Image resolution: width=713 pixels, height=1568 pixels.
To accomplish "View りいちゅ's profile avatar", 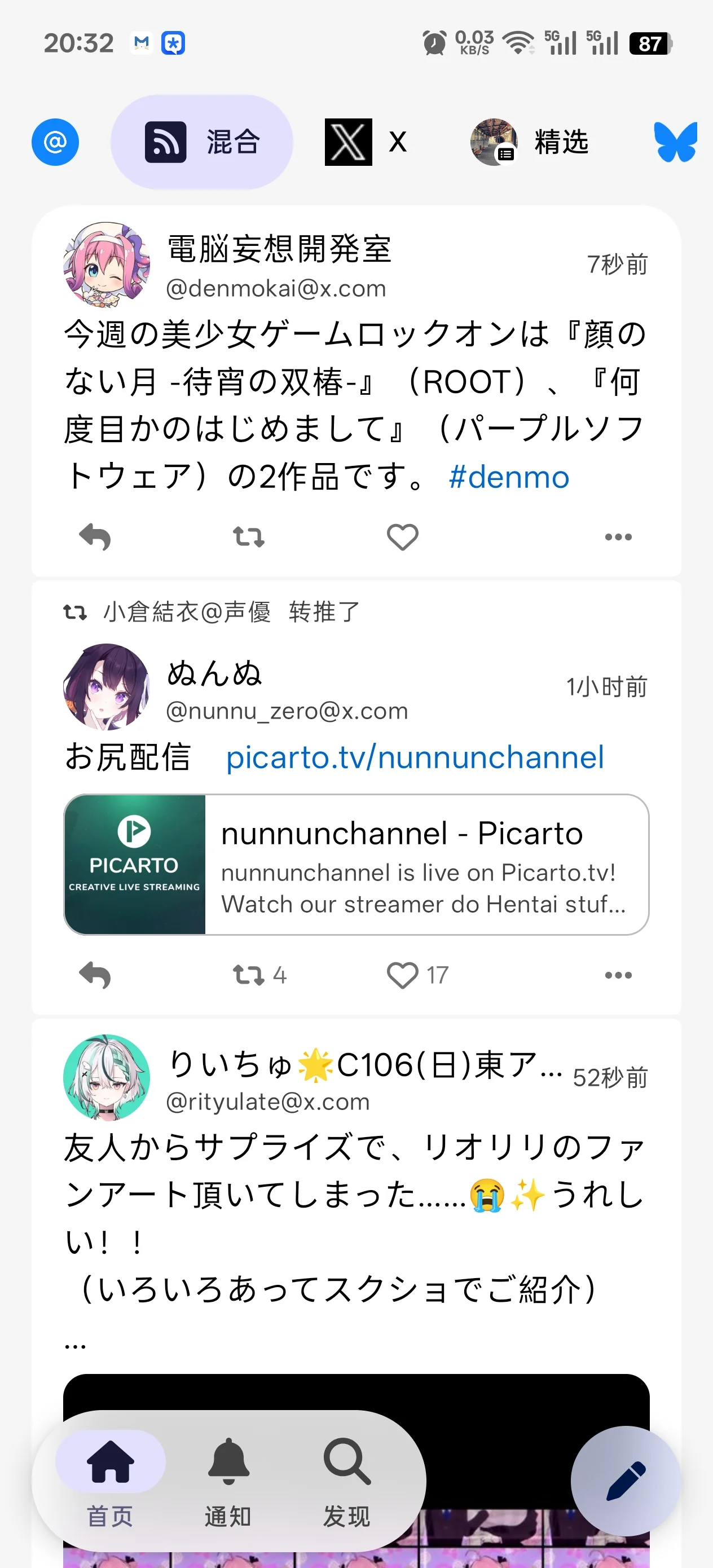I will coord(107,1077).
